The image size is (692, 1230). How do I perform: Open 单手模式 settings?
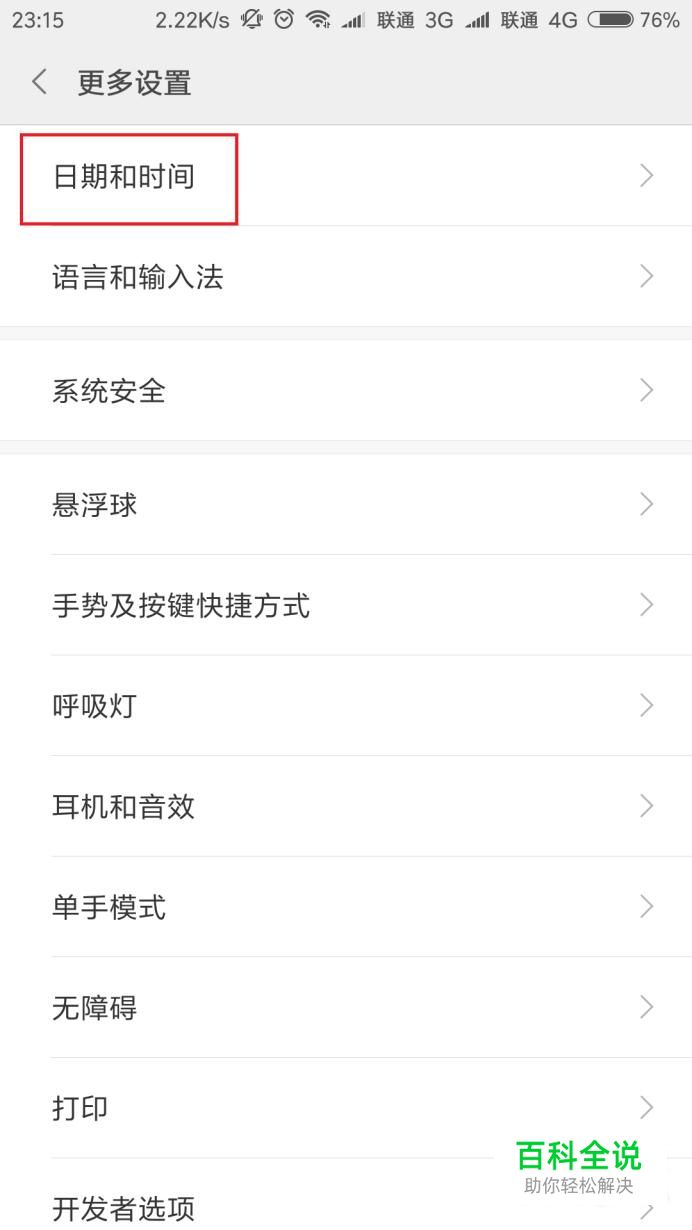click(346, 907)
